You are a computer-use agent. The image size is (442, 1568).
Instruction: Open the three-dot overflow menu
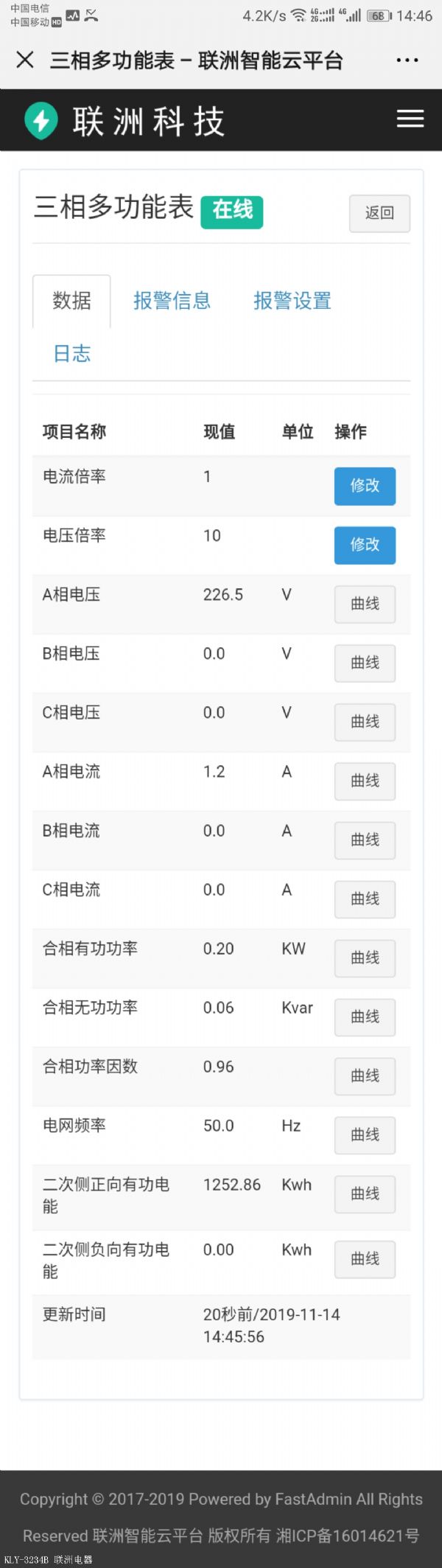pyautogui.click(x=407, y=60)
